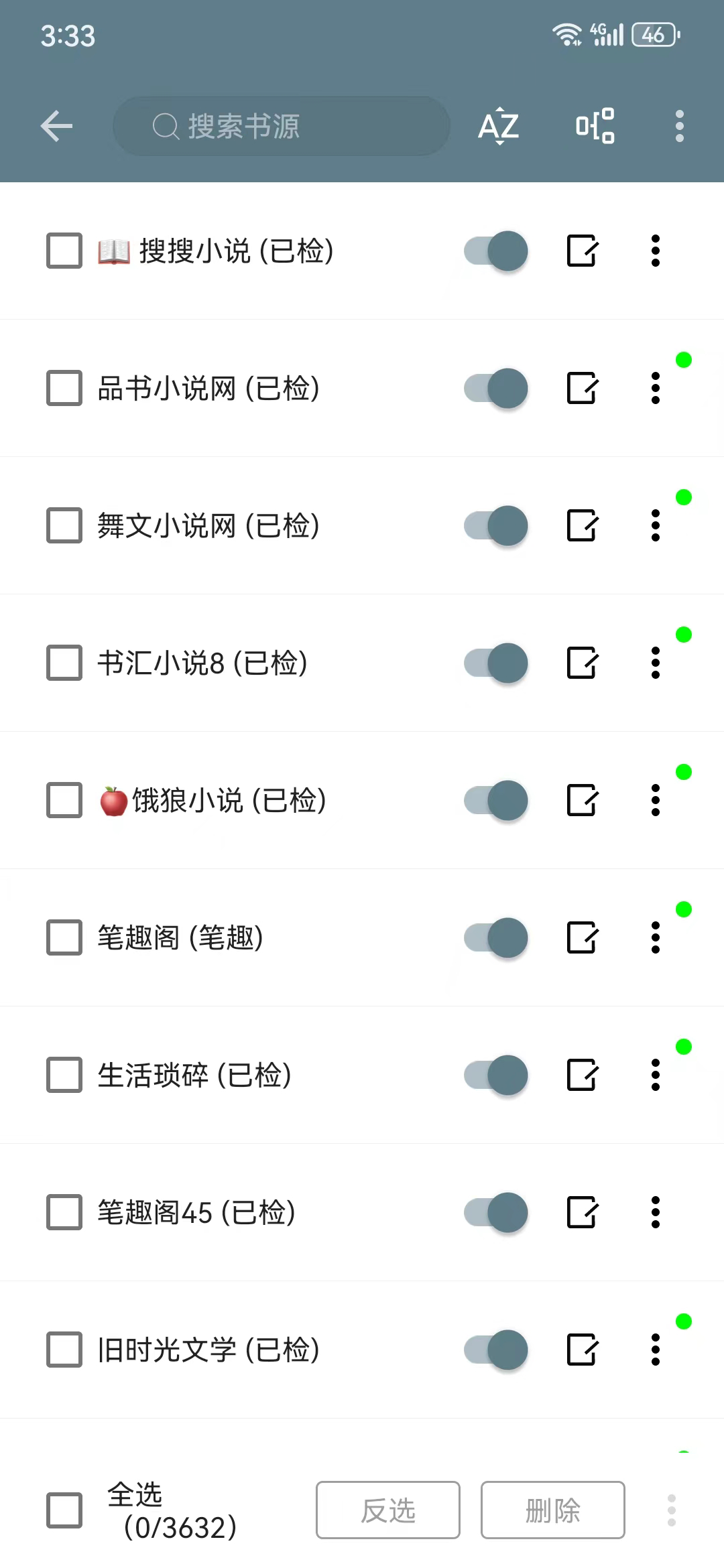The width and height of the screenshot is (724, 1568).
Task: Toggle the 旧时光文学 source switch
Action: tap(496, 1350)
